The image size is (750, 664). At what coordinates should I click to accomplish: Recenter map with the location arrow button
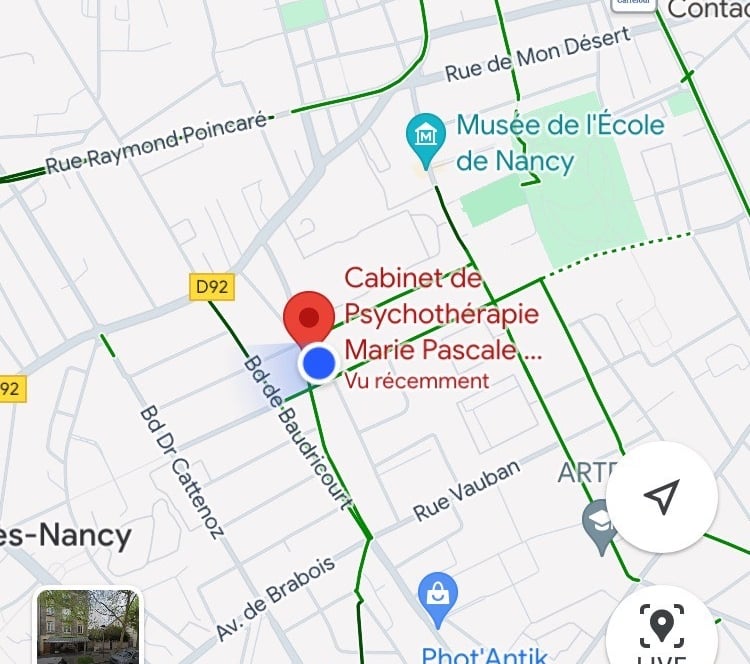(662, 496)
